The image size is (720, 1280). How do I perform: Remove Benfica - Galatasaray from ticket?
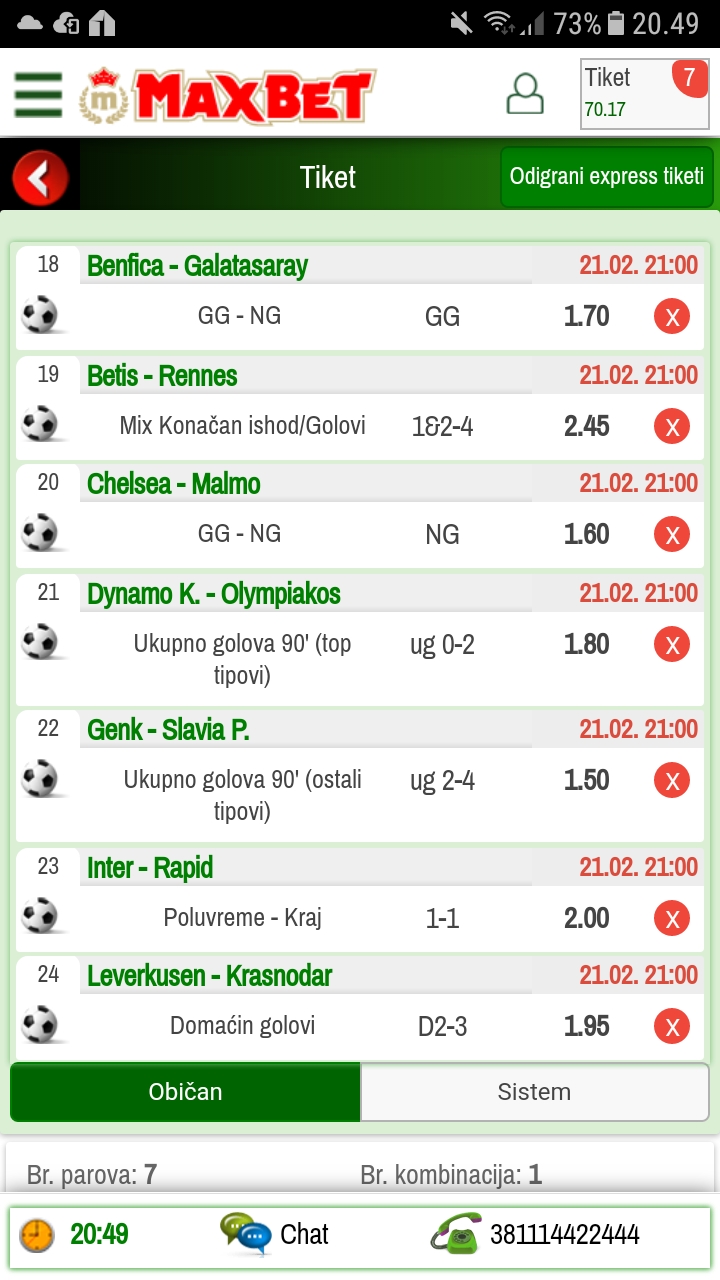point(672,317)
